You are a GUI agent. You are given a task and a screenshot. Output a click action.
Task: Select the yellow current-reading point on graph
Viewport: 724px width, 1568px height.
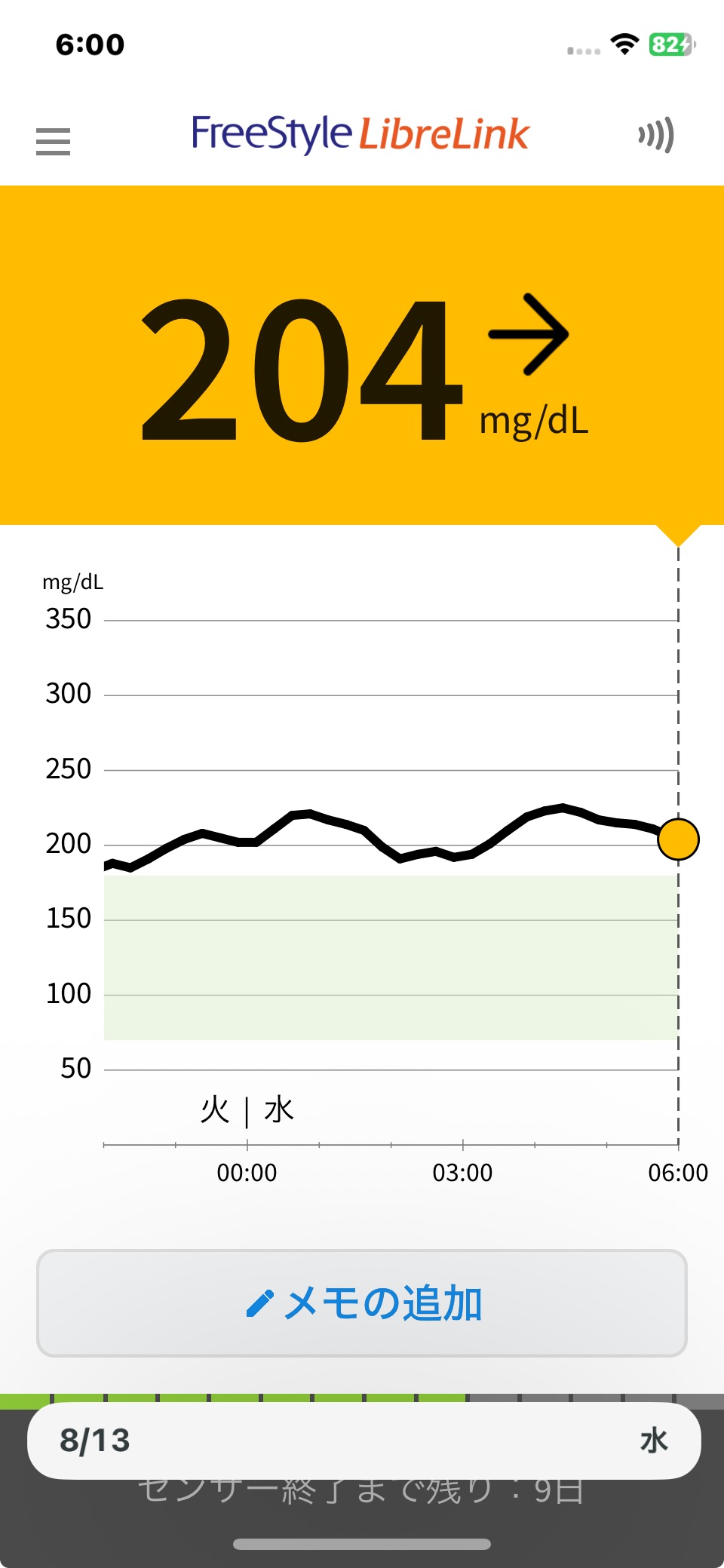(x=678, y=839)
